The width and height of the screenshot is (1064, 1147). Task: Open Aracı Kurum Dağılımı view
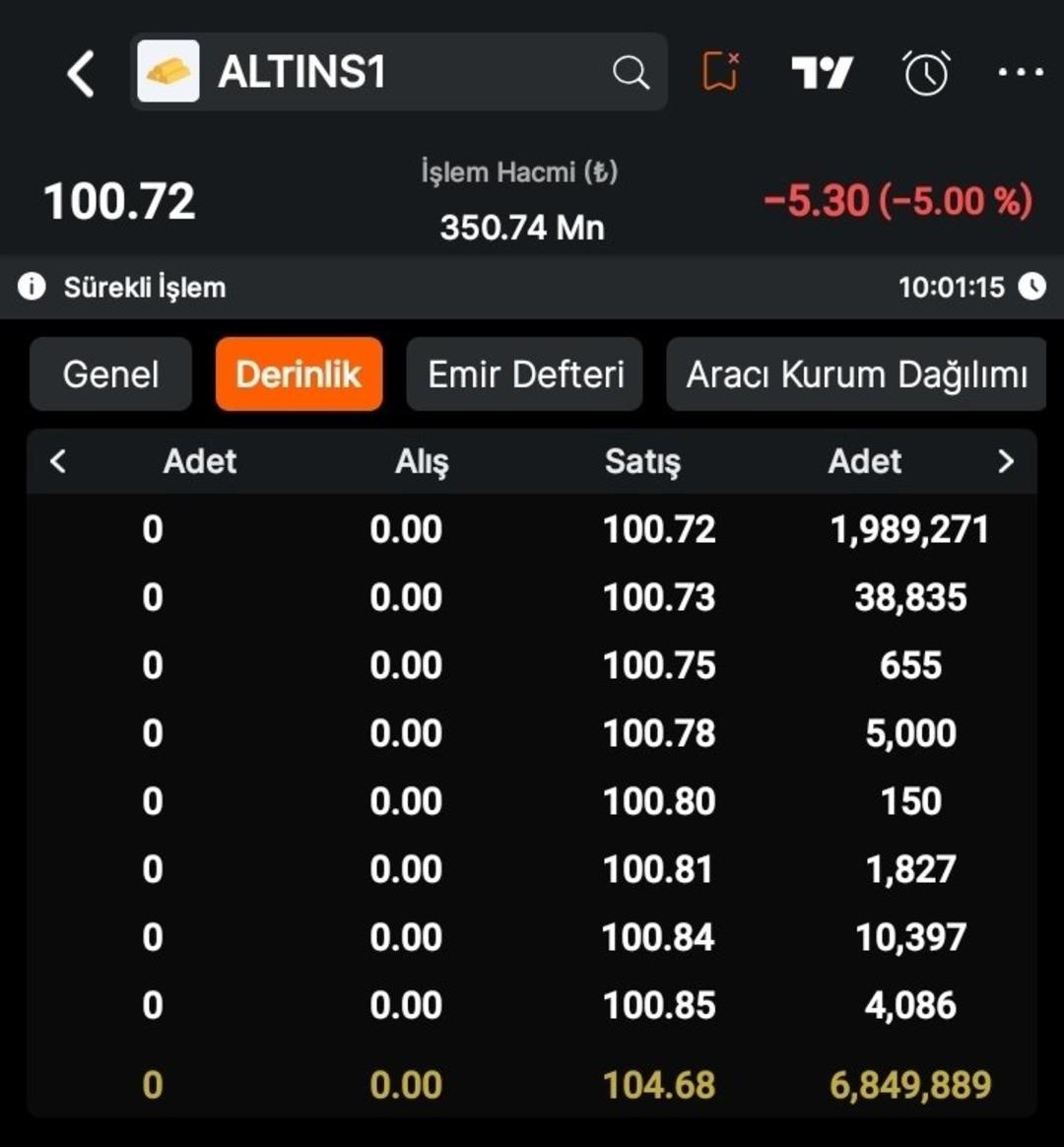point(855,374)
